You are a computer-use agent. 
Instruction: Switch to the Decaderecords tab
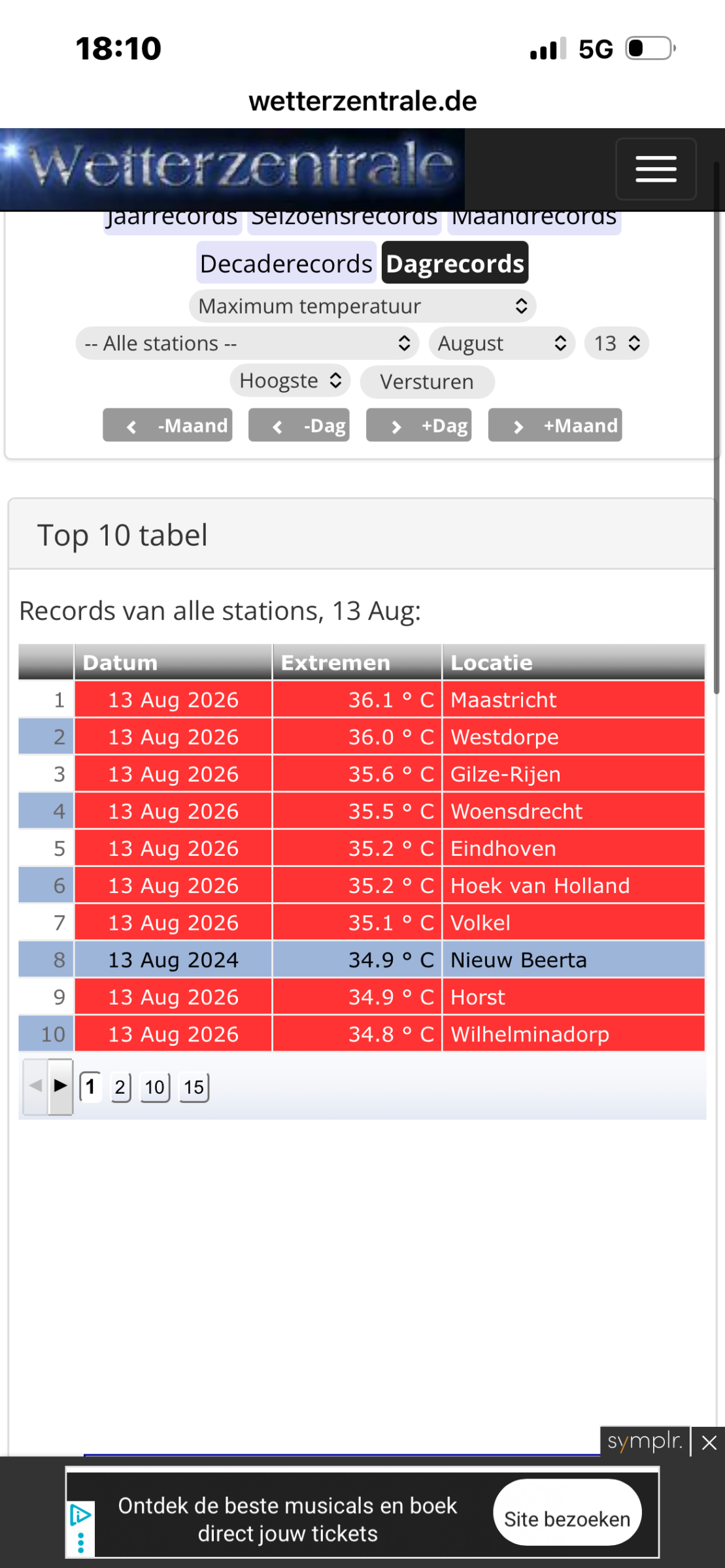coord(286,263)
